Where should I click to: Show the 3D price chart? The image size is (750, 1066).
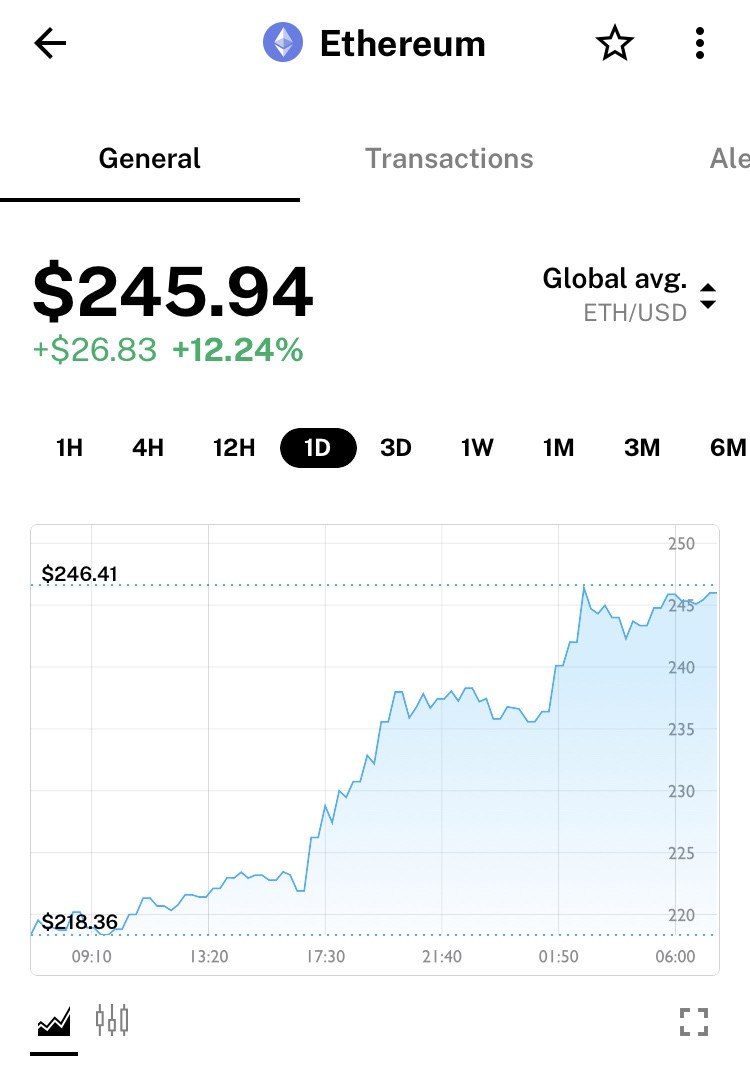pyautogui.click(x=396, y=448)
